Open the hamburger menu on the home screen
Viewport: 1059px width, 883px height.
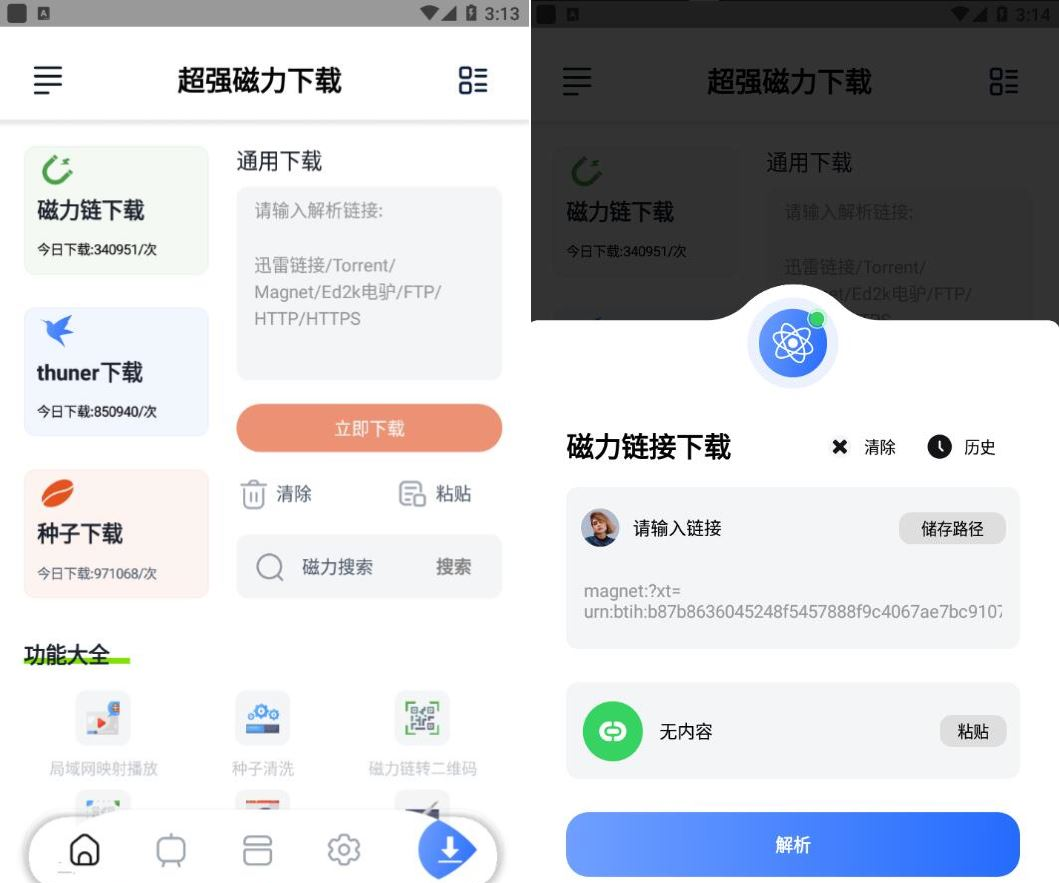click(x=48, y=80)
